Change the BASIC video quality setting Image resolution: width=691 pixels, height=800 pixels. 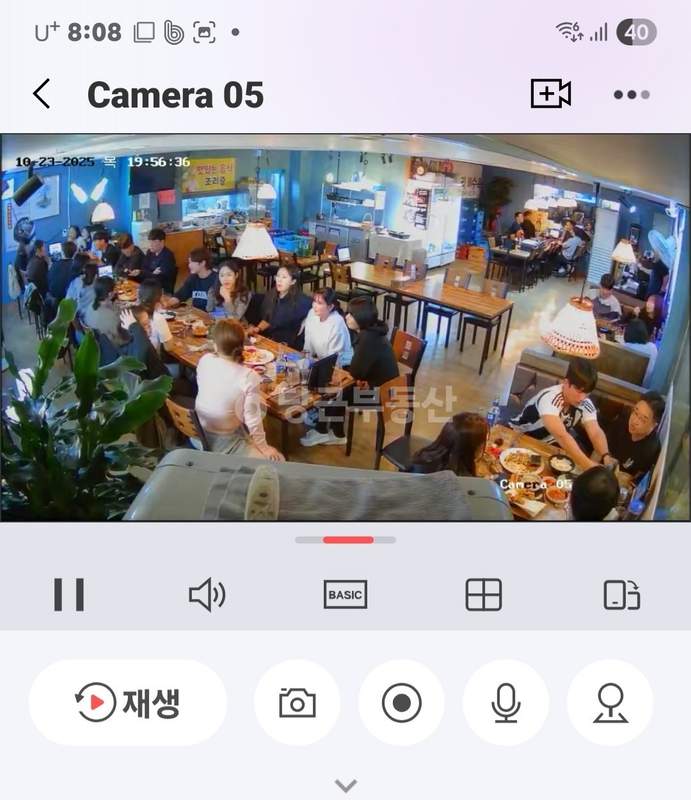pos(345,595)
